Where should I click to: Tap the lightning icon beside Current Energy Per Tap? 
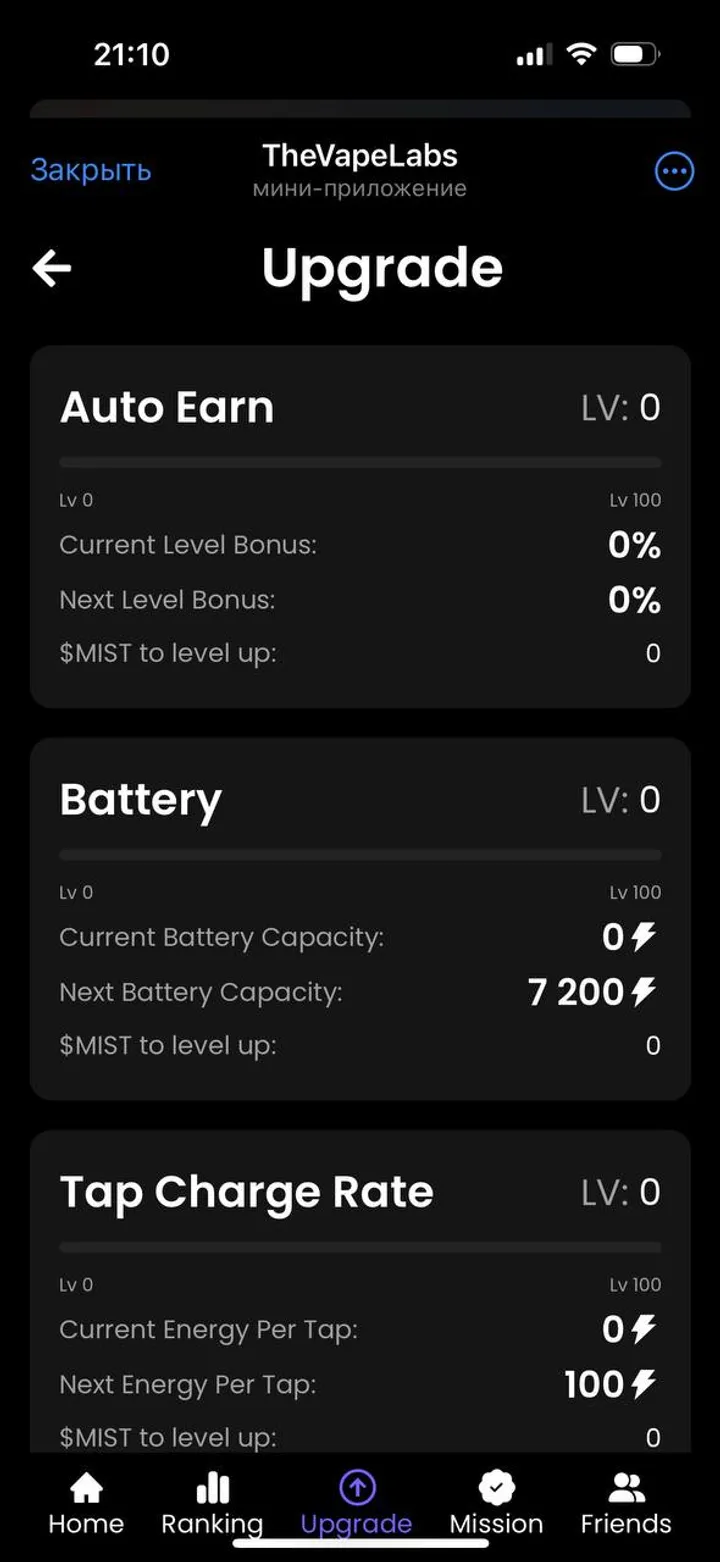tap(644, 1329)
